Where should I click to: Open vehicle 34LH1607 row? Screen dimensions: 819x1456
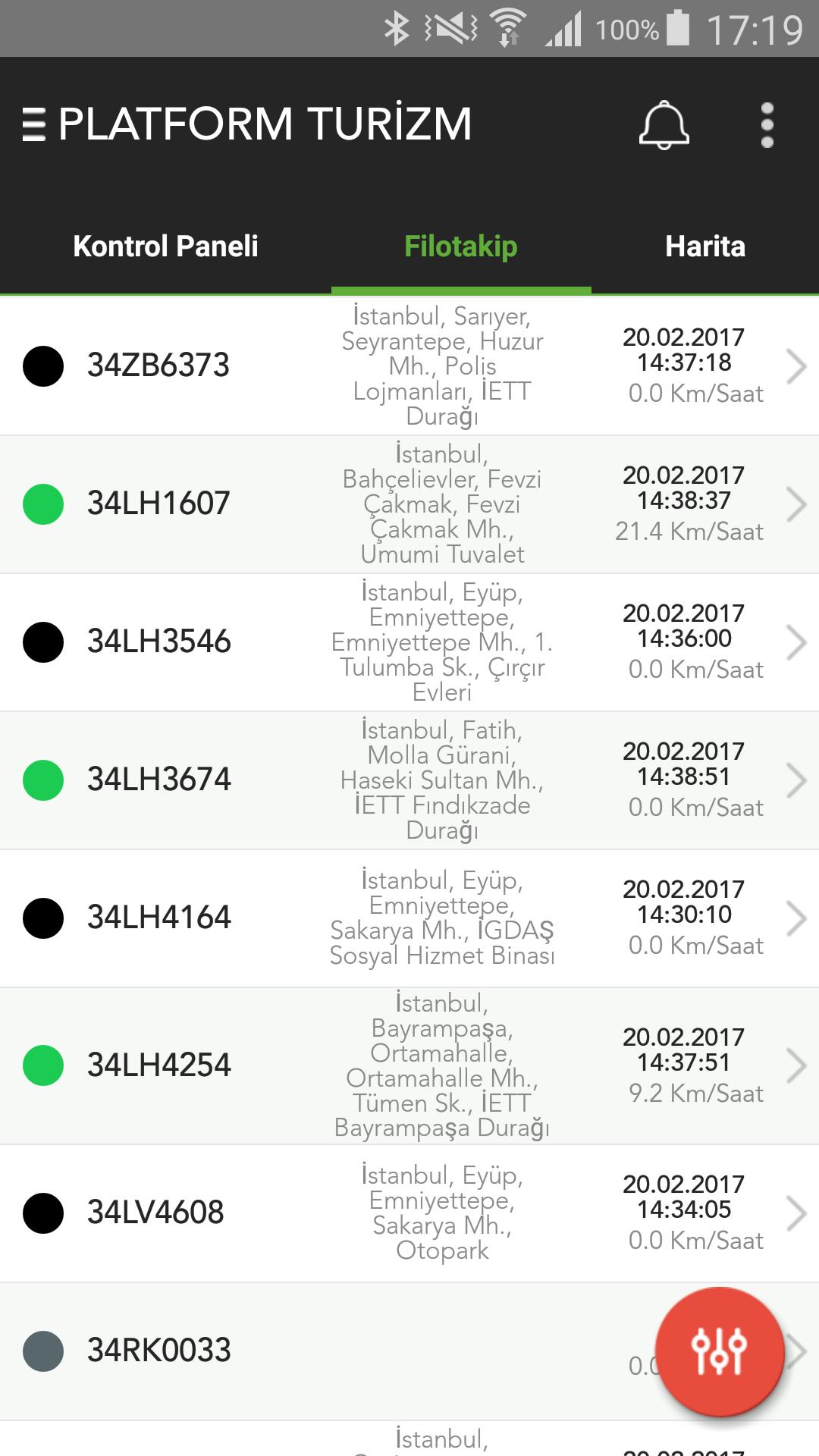409,504
